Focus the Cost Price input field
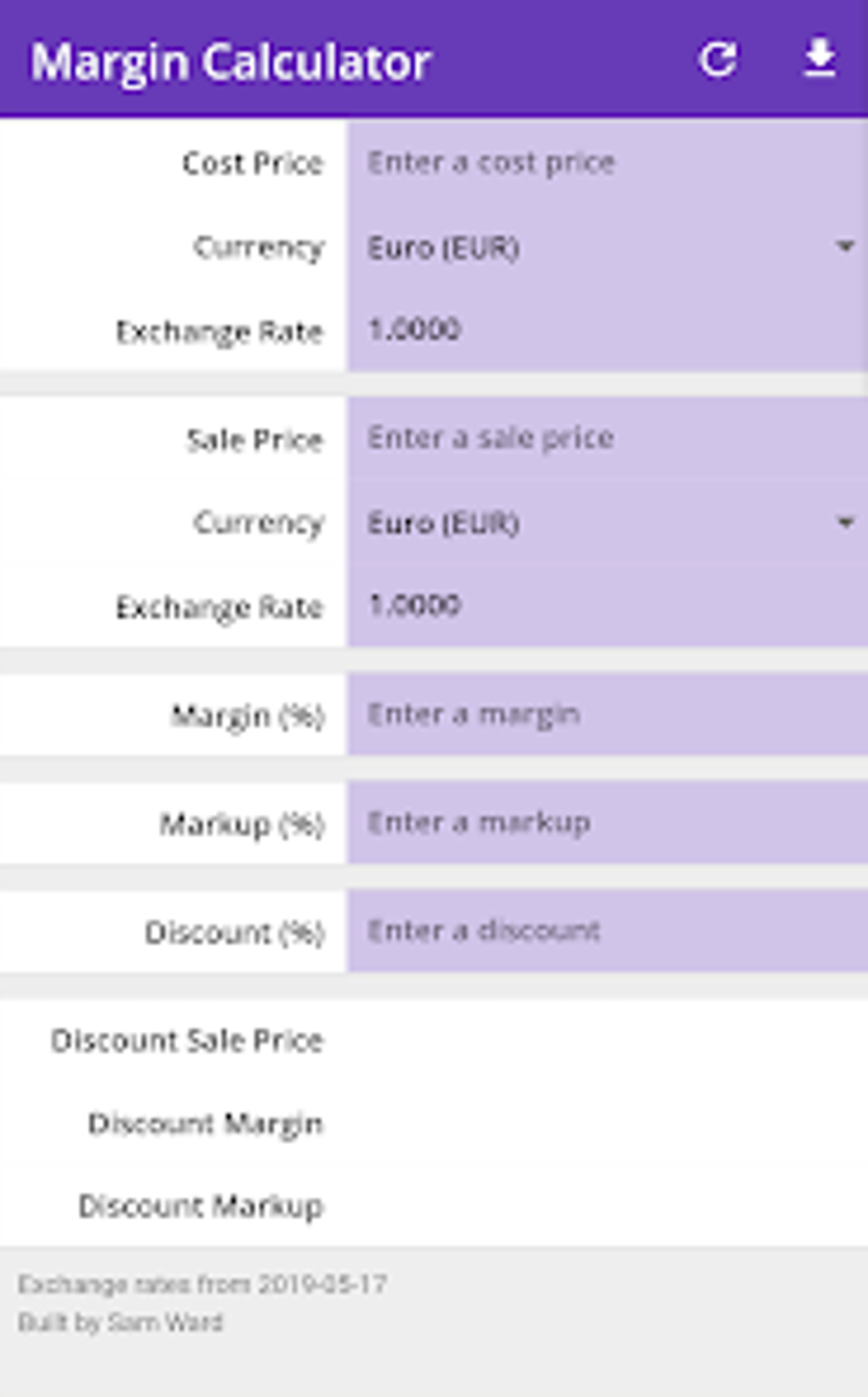Viewport: 868px width, 1397px height. 608,162
